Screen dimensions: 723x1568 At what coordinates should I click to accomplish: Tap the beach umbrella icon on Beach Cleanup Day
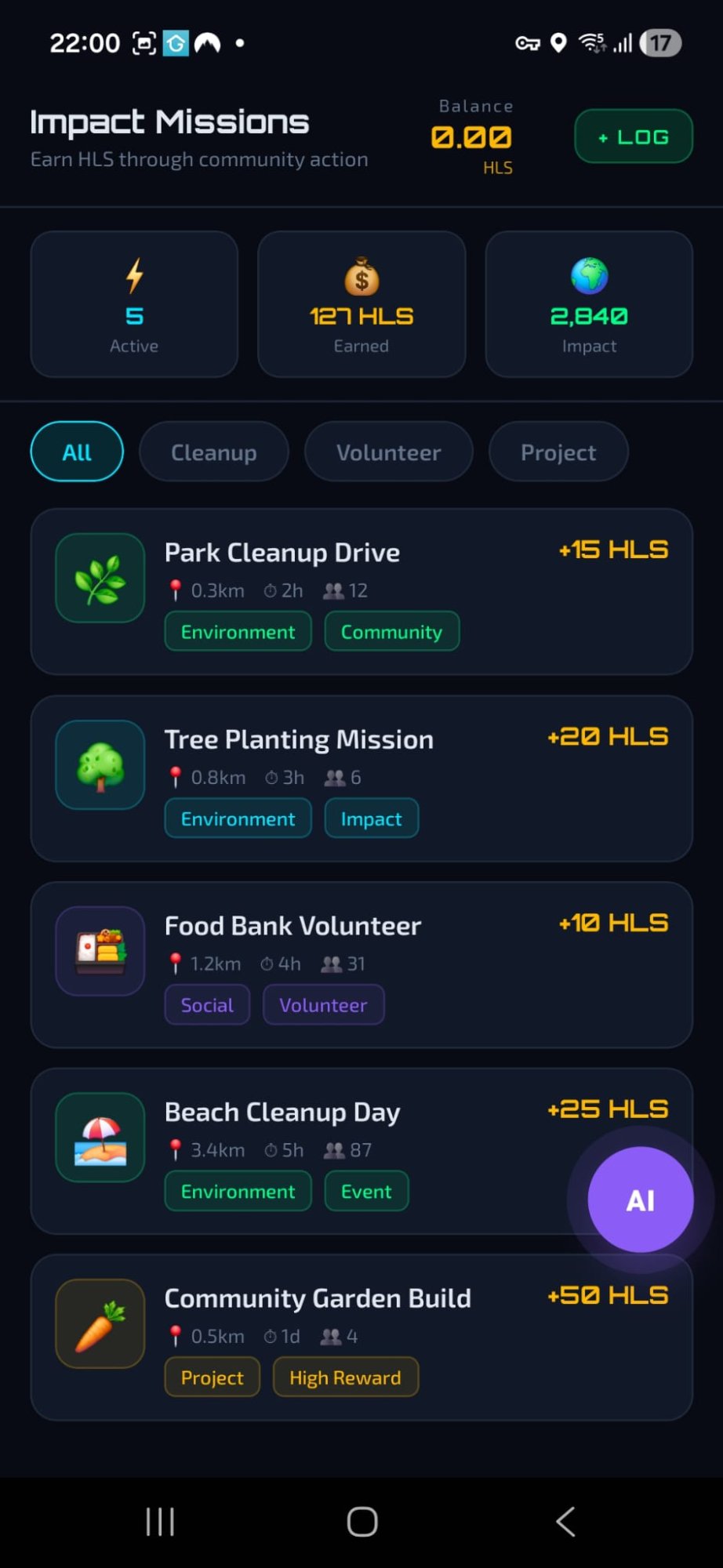pyautogui.click(x=100, y=1137)
